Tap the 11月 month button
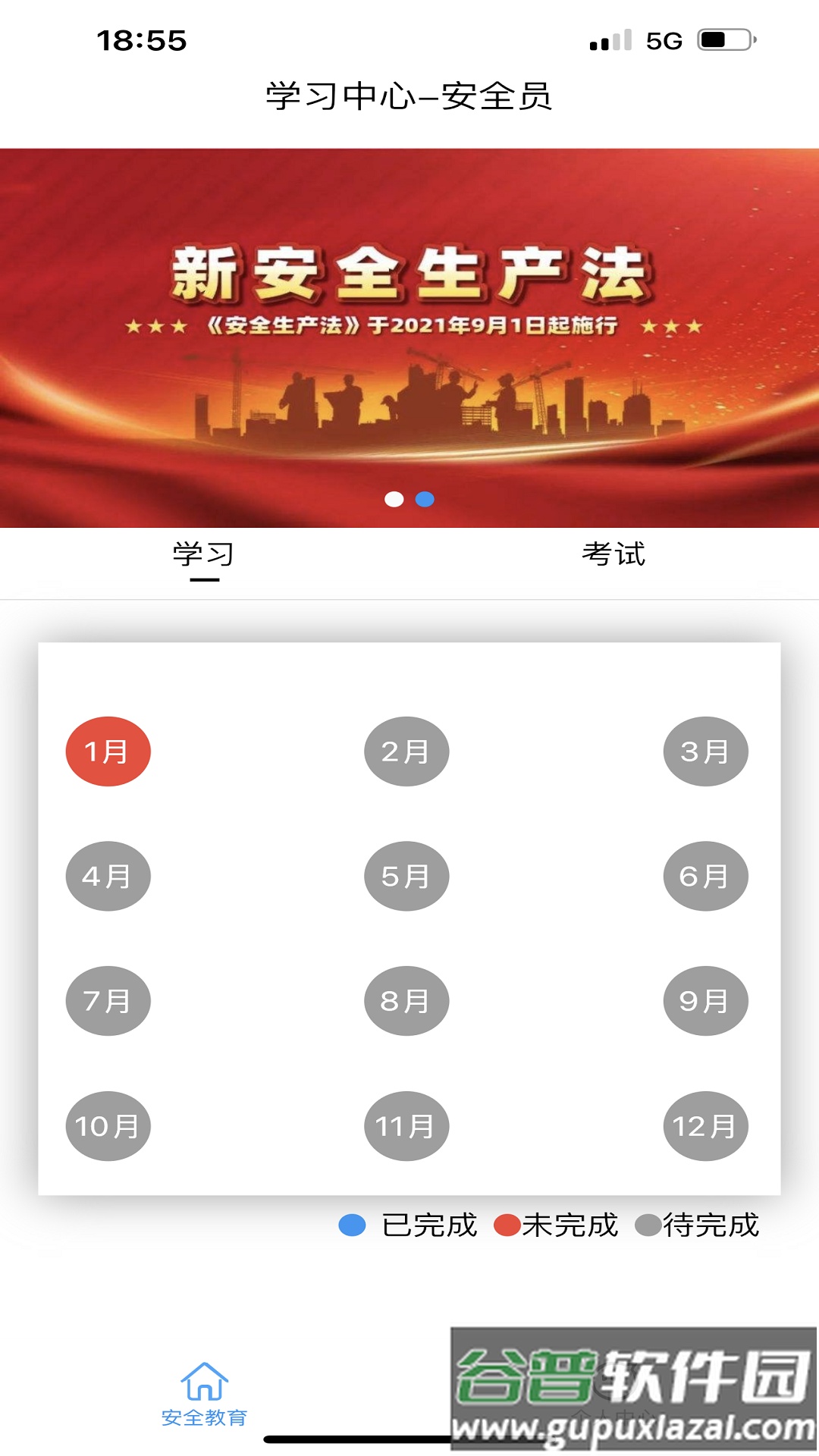The image size is (819, 1456). (406, 1126)
